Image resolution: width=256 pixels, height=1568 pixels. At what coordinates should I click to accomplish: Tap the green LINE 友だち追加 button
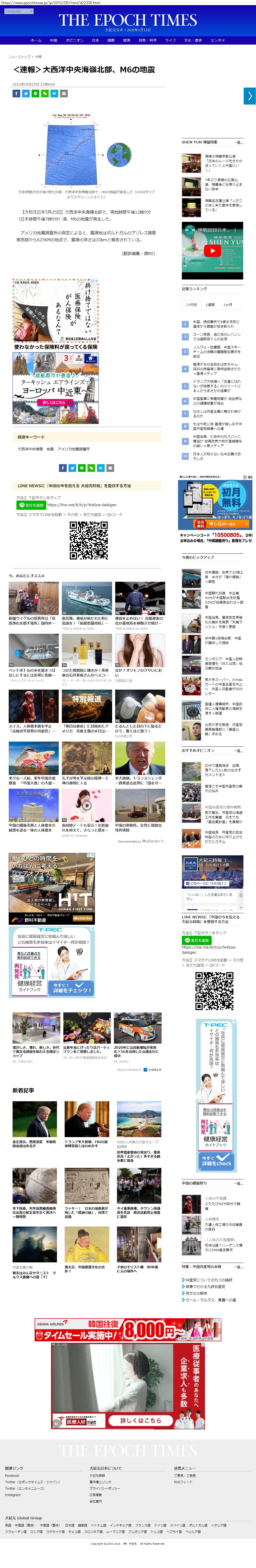[x=31, y=505]
